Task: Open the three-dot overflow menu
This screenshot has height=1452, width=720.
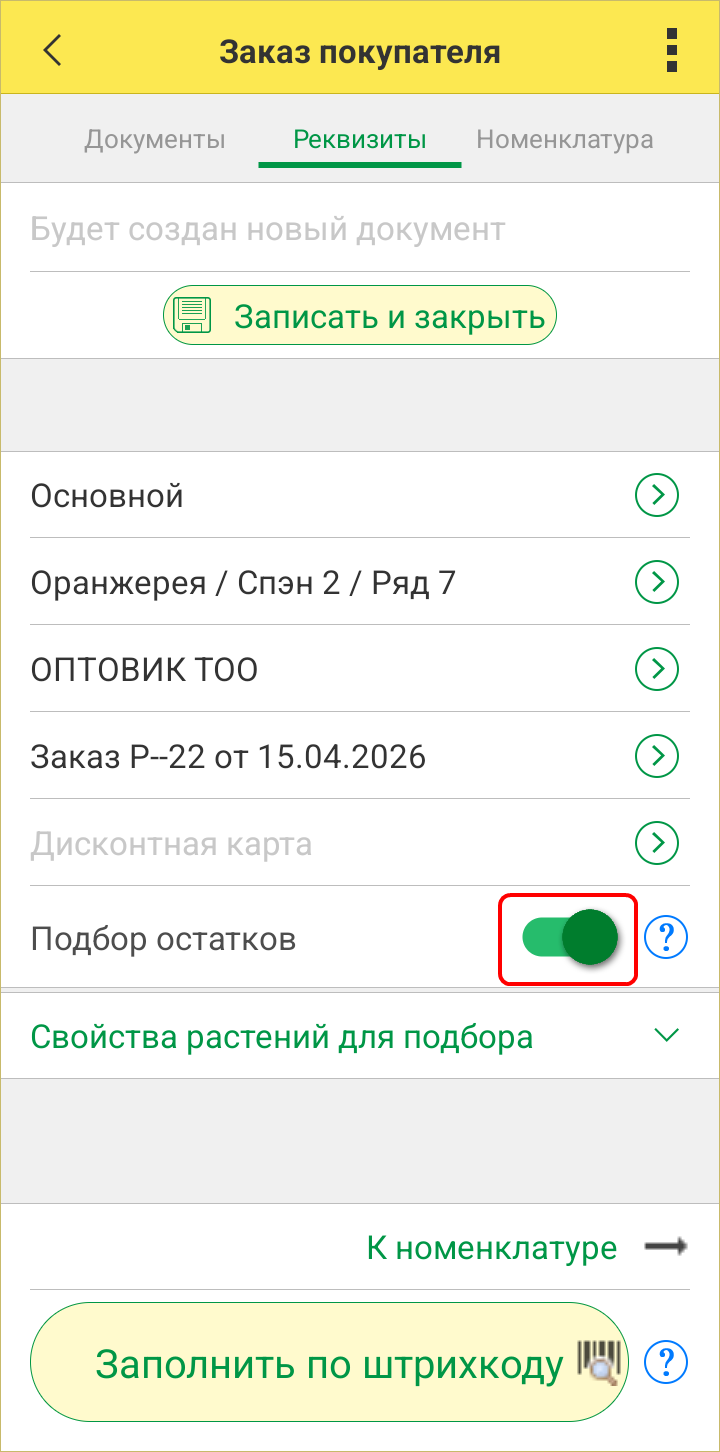Action: point(671,50)
